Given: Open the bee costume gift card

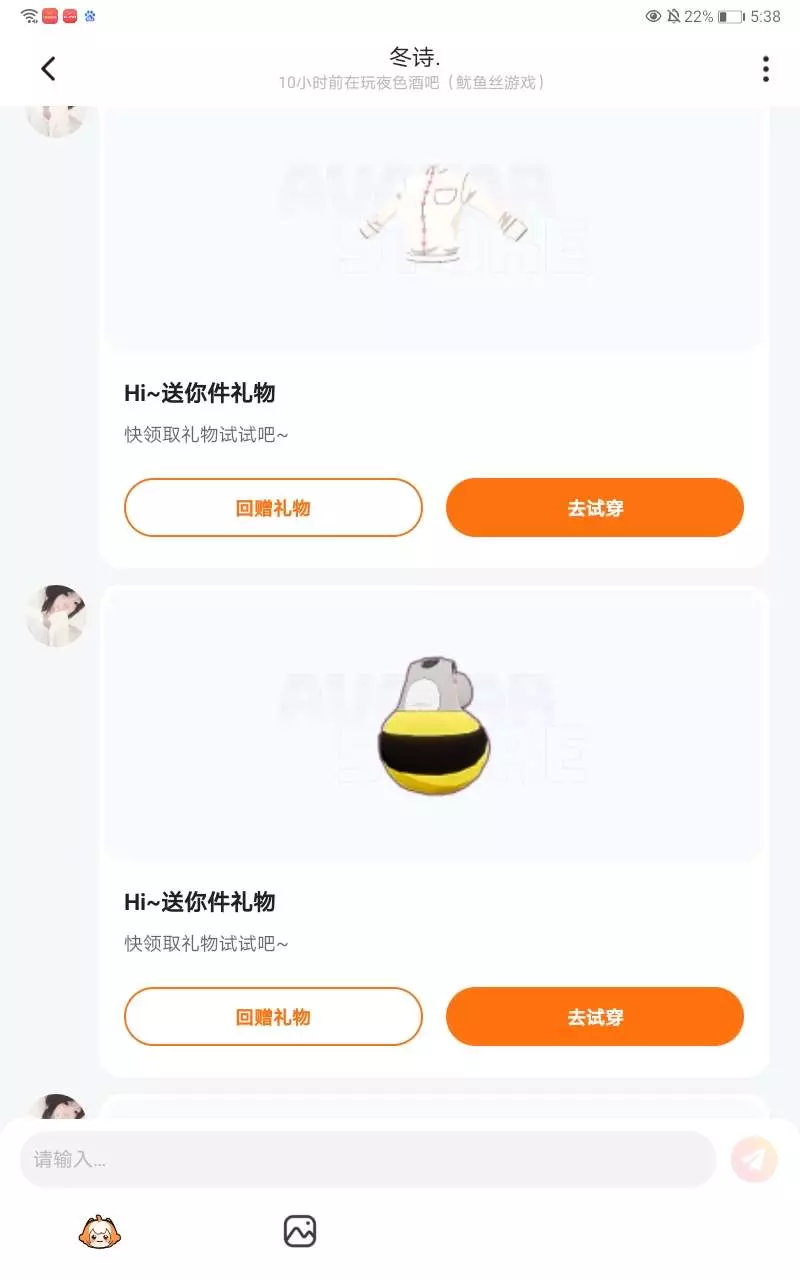Looking at the screenshot, I should tap(434, 831).
